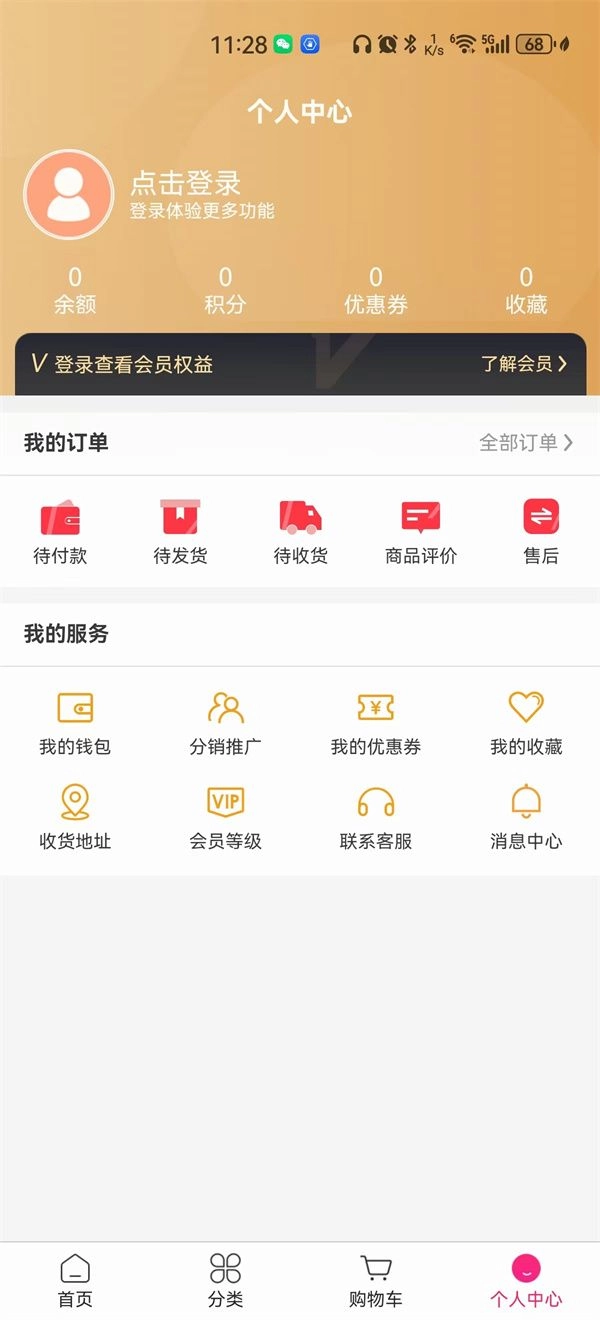Open 我的钱包 wallet
This screenshot has width=600, height=1320.
[75, 723]
